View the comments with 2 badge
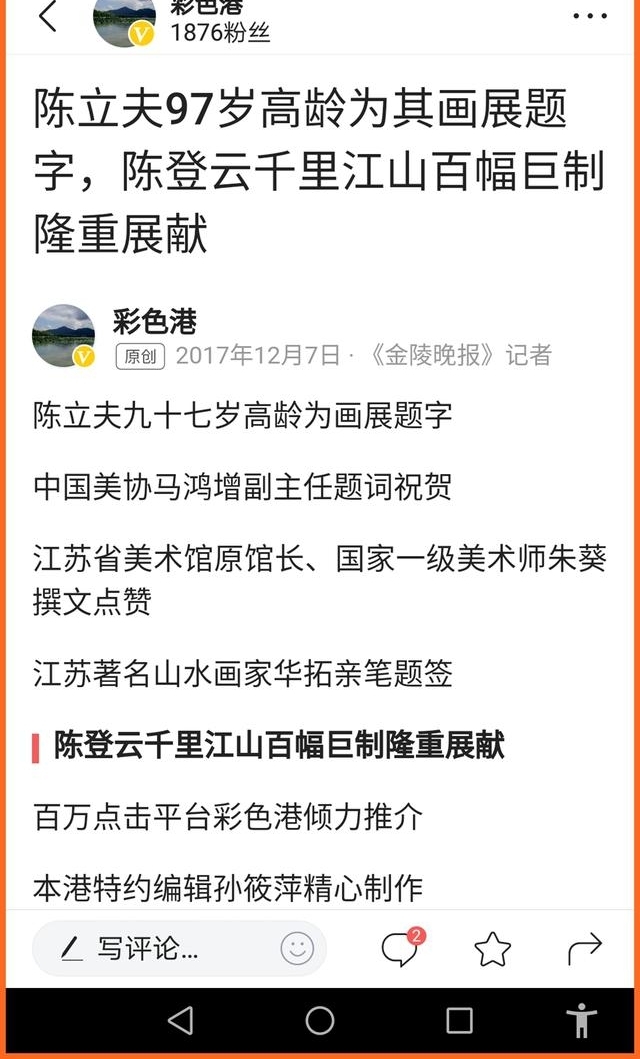This screenshot has width=640, height=1059. pyautogui.click(x=402, y=947)
